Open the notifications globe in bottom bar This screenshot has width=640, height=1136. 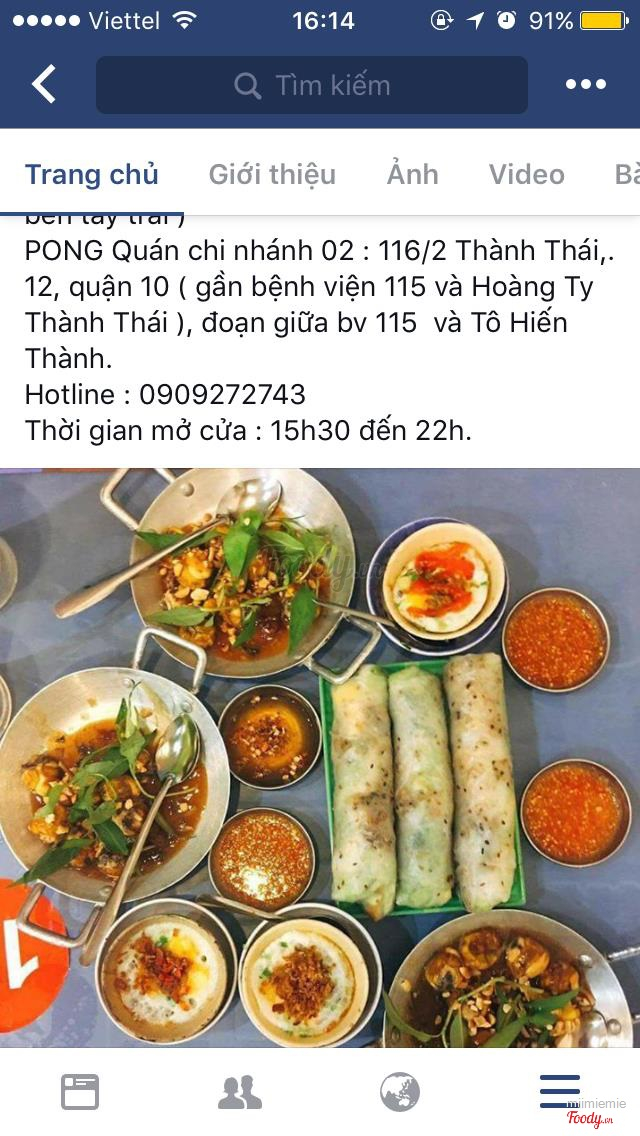(x=400, y=1092)
